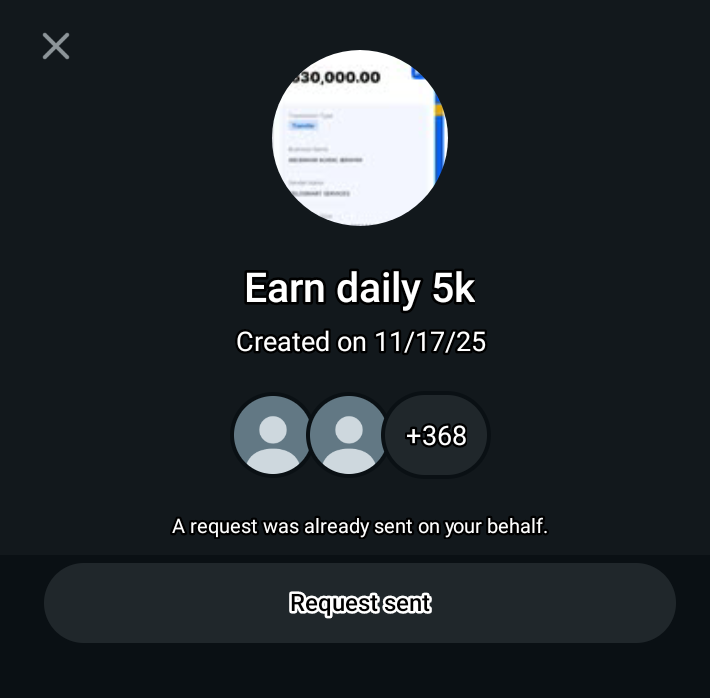The height and width of the screenshot is (698, 710).
Task: Open the Earn daily 5k group photo
Action: click(360, 138)
